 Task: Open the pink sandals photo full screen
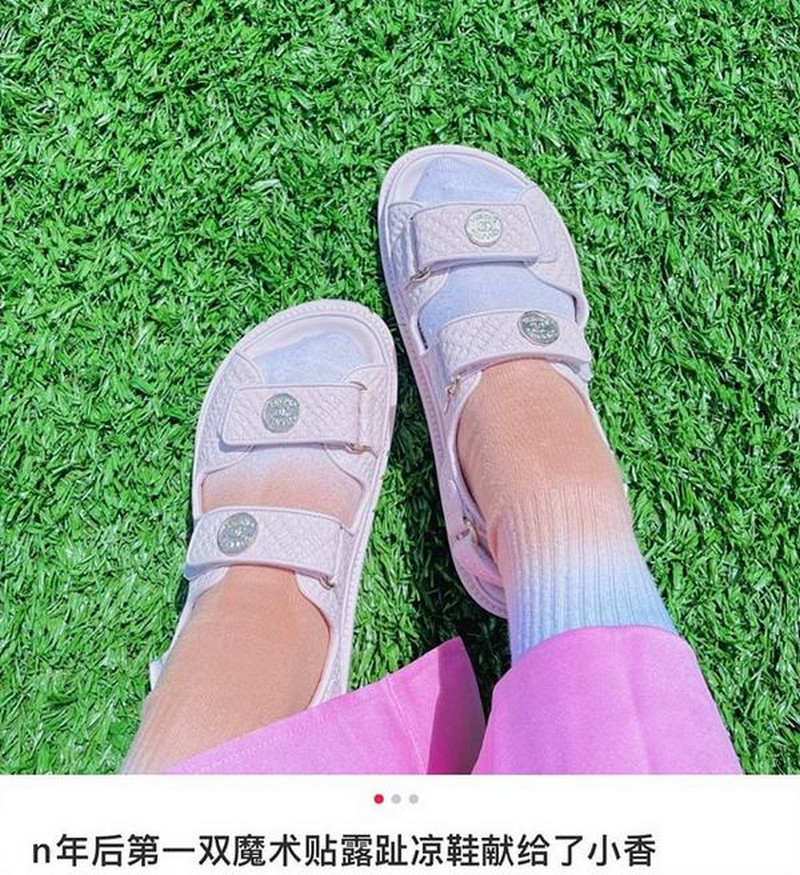[x=400, y=400]
